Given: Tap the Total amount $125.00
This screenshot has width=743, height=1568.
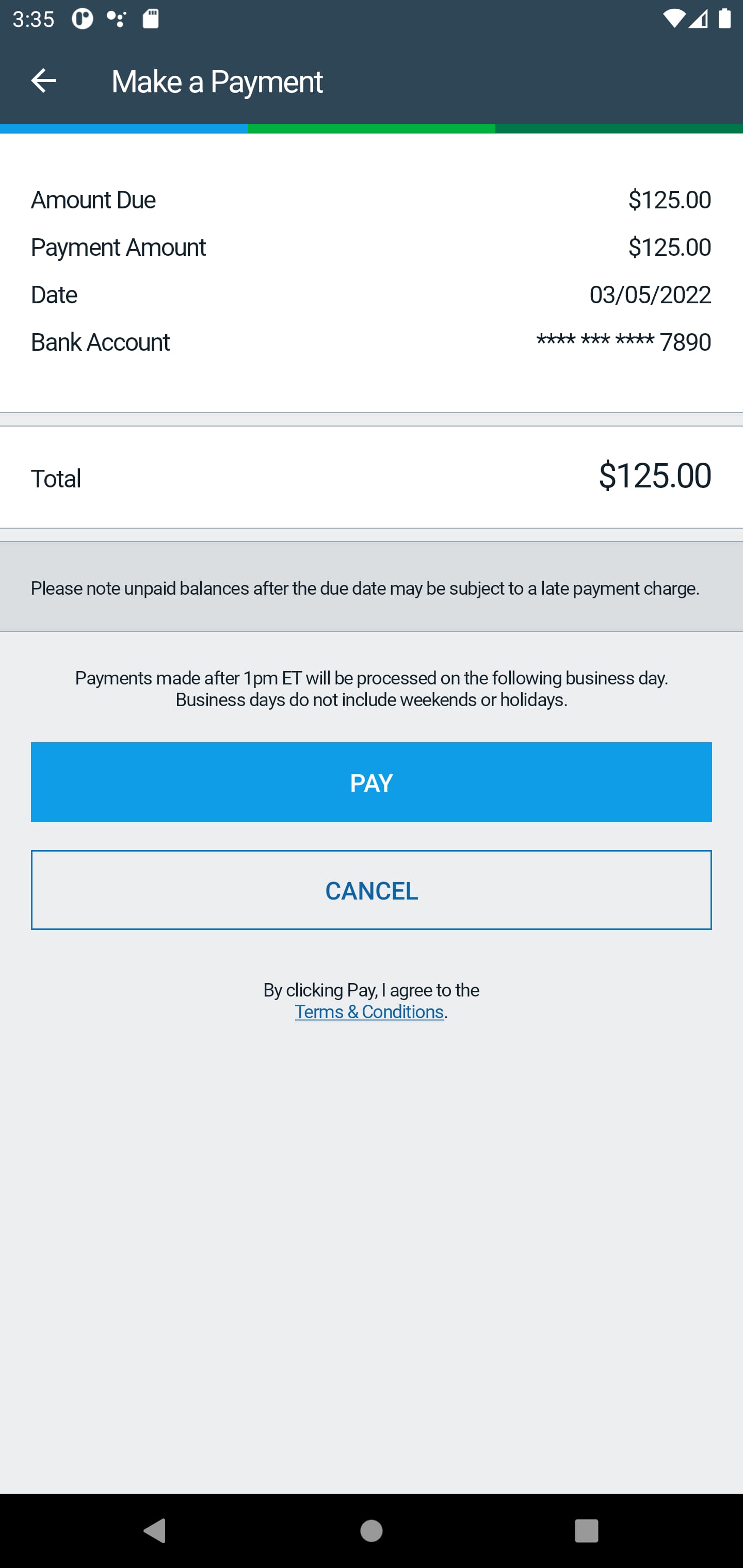Looking at the screenshot, I should (x=655, y=477).
